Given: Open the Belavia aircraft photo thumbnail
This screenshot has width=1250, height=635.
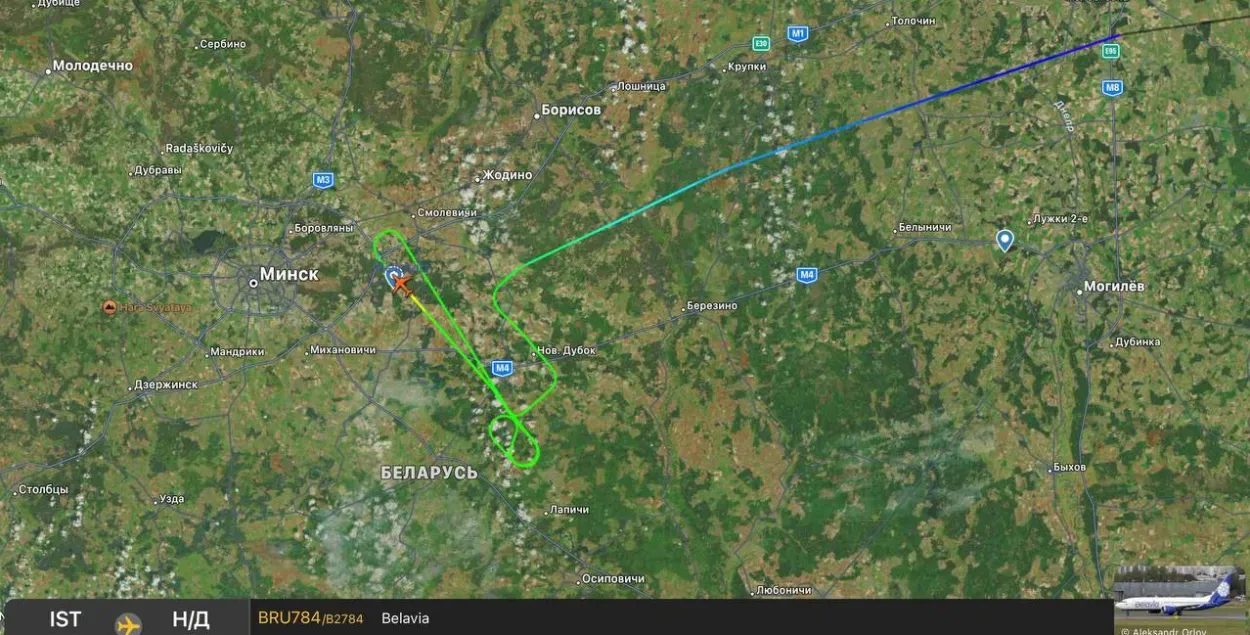Looking at the screenshot, I should pos(1181,597).
